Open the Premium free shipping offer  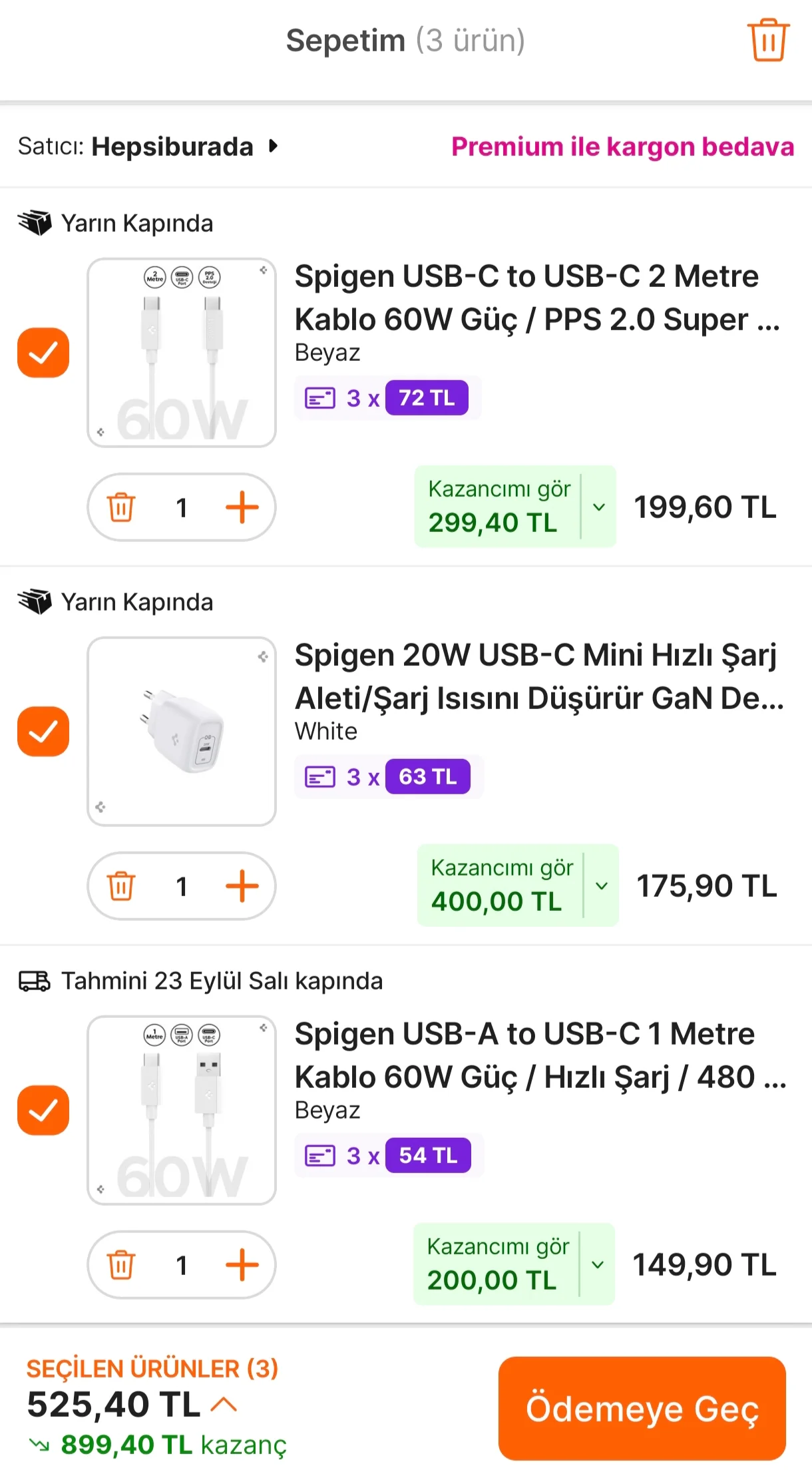[x=622, y=146]
